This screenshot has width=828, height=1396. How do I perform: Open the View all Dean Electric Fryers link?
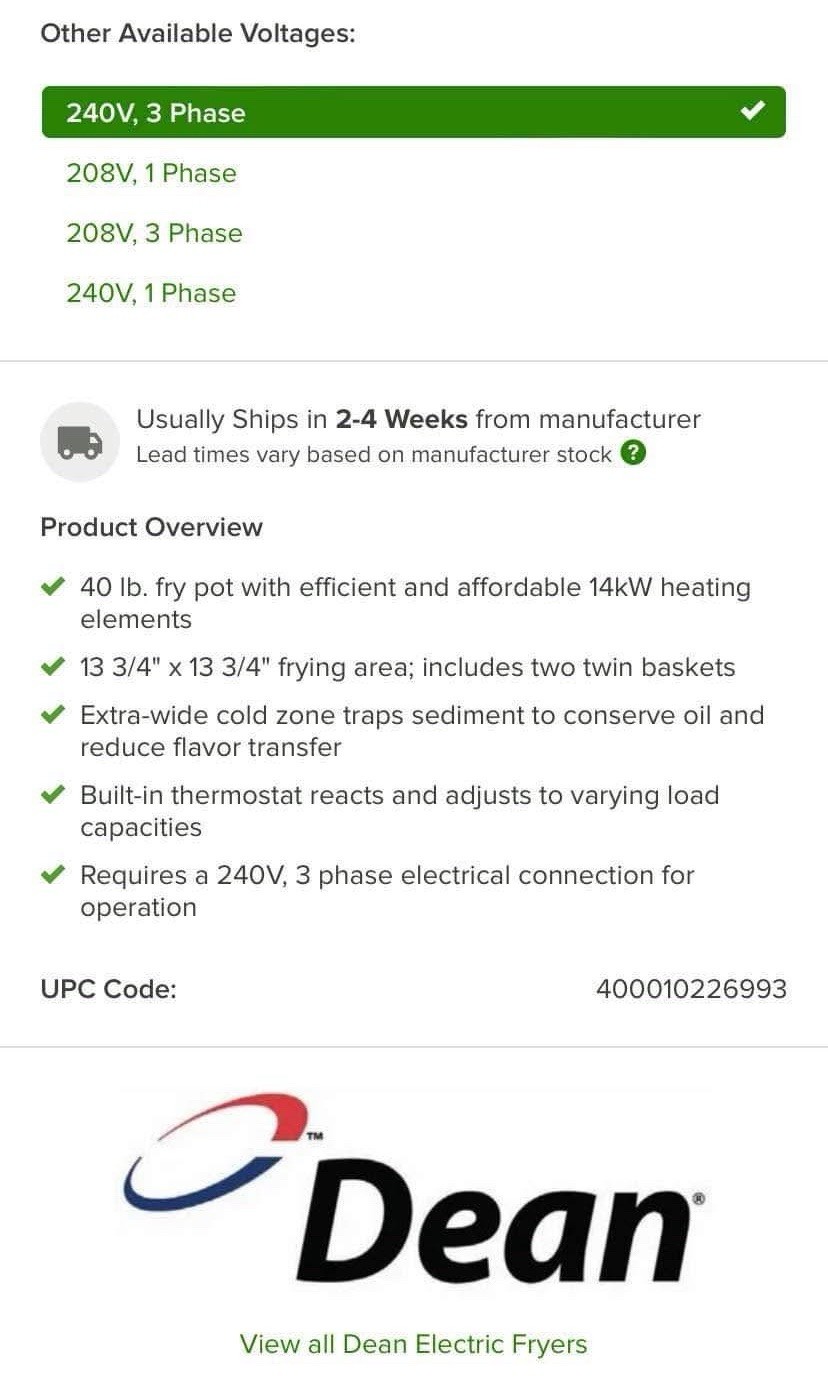click(x=413, y=1344)
